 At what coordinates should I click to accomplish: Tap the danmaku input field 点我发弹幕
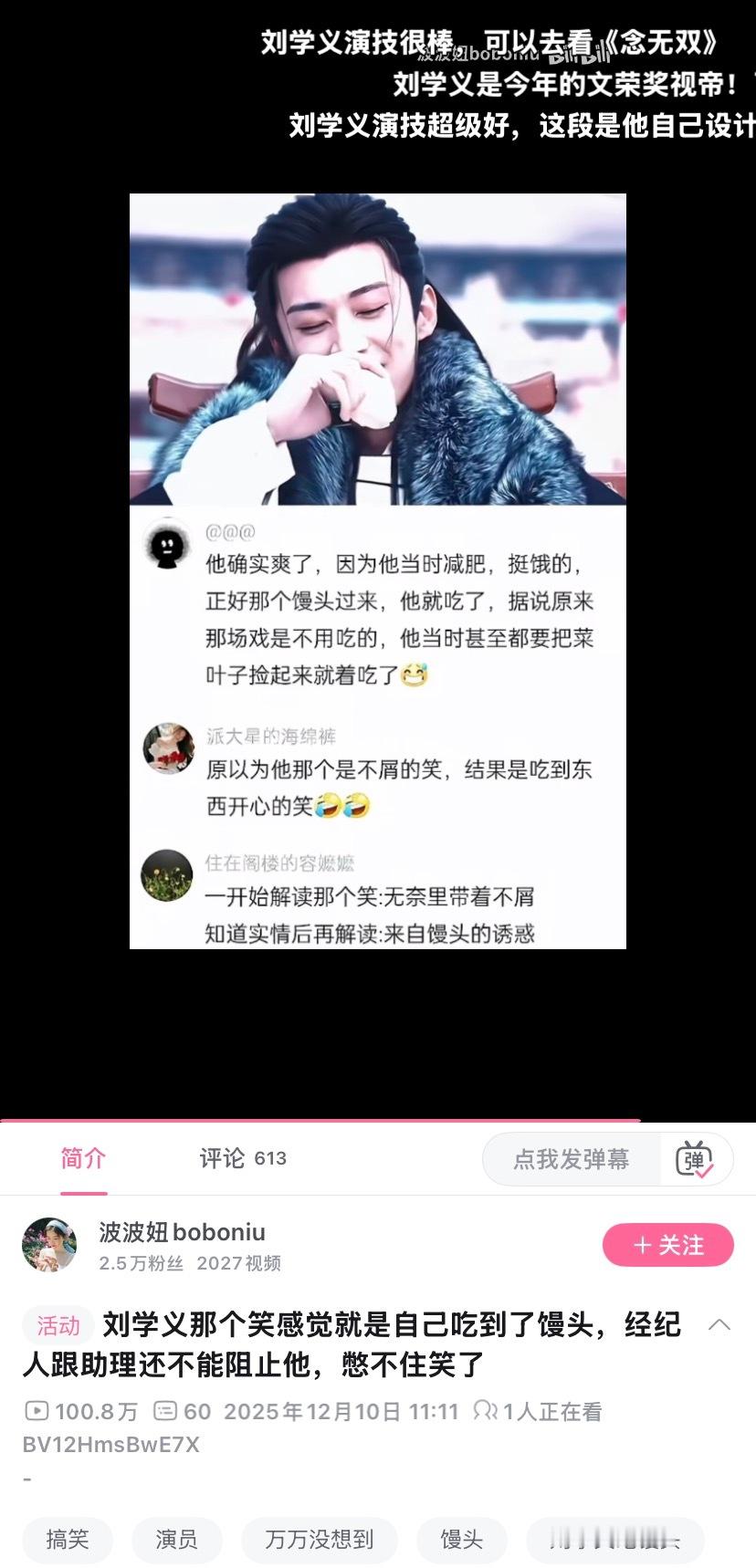click(572, 1159)
